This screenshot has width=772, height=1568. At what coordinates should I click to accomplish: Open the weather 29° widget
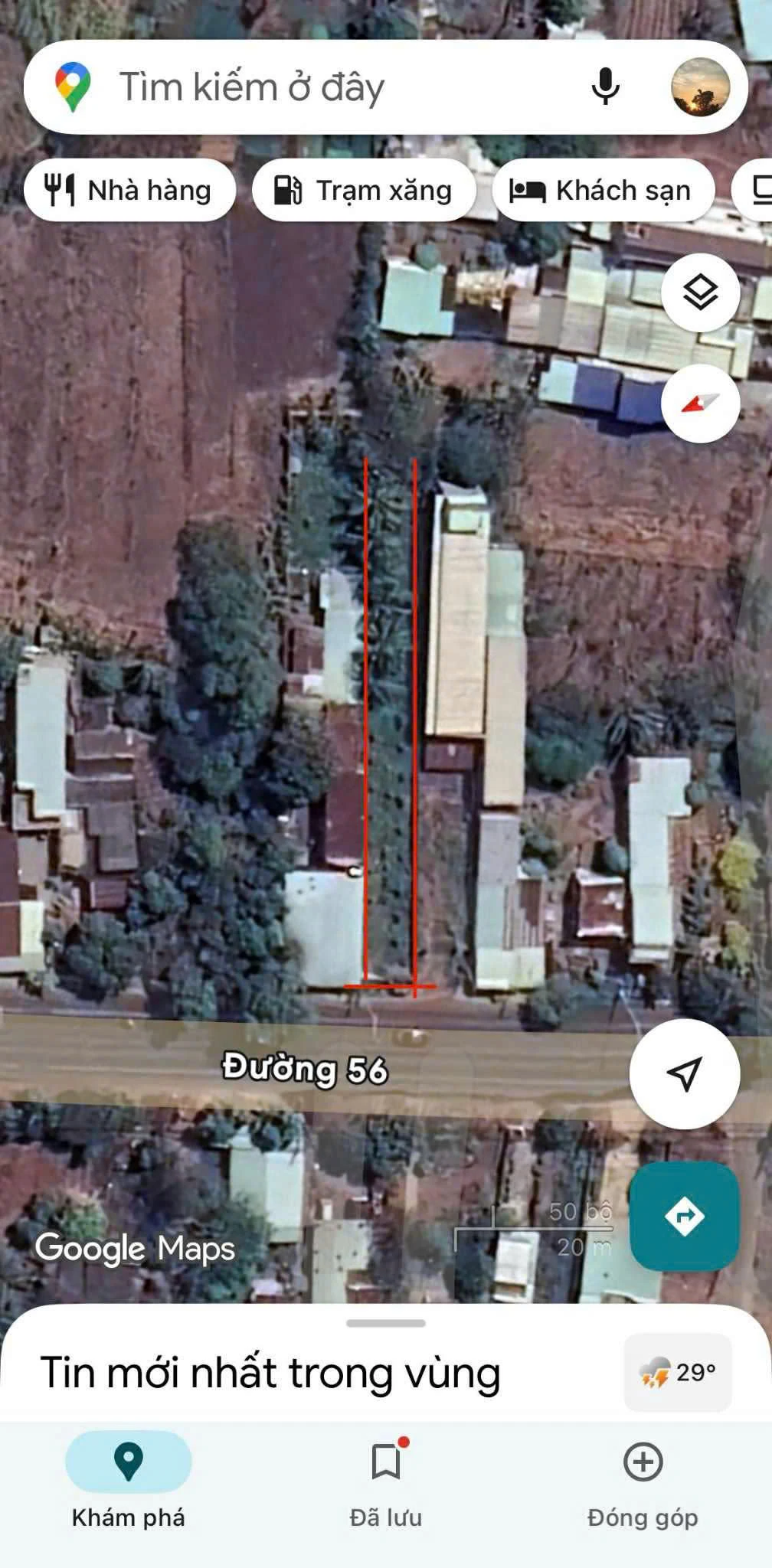678,1373
